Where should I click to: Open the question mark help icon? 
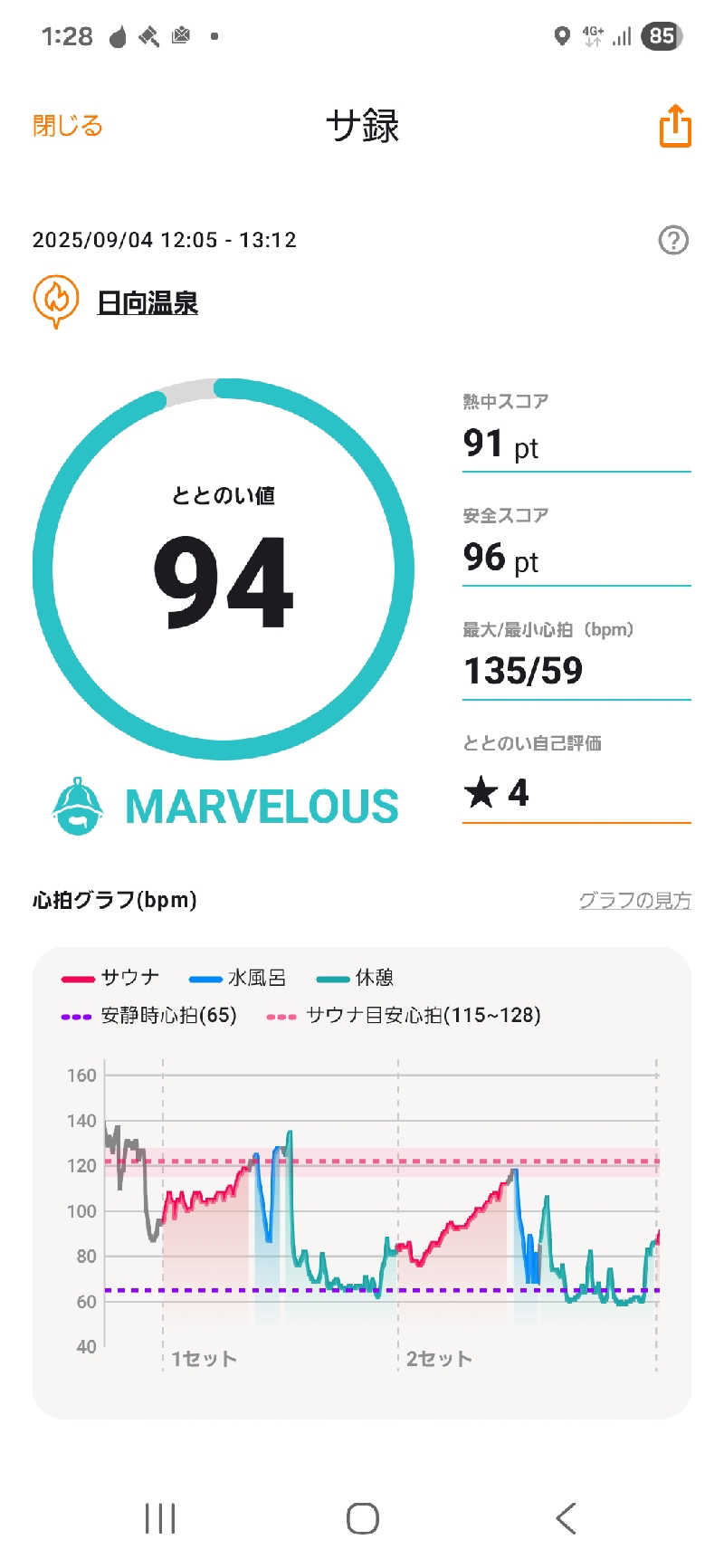tap(673, 241)
